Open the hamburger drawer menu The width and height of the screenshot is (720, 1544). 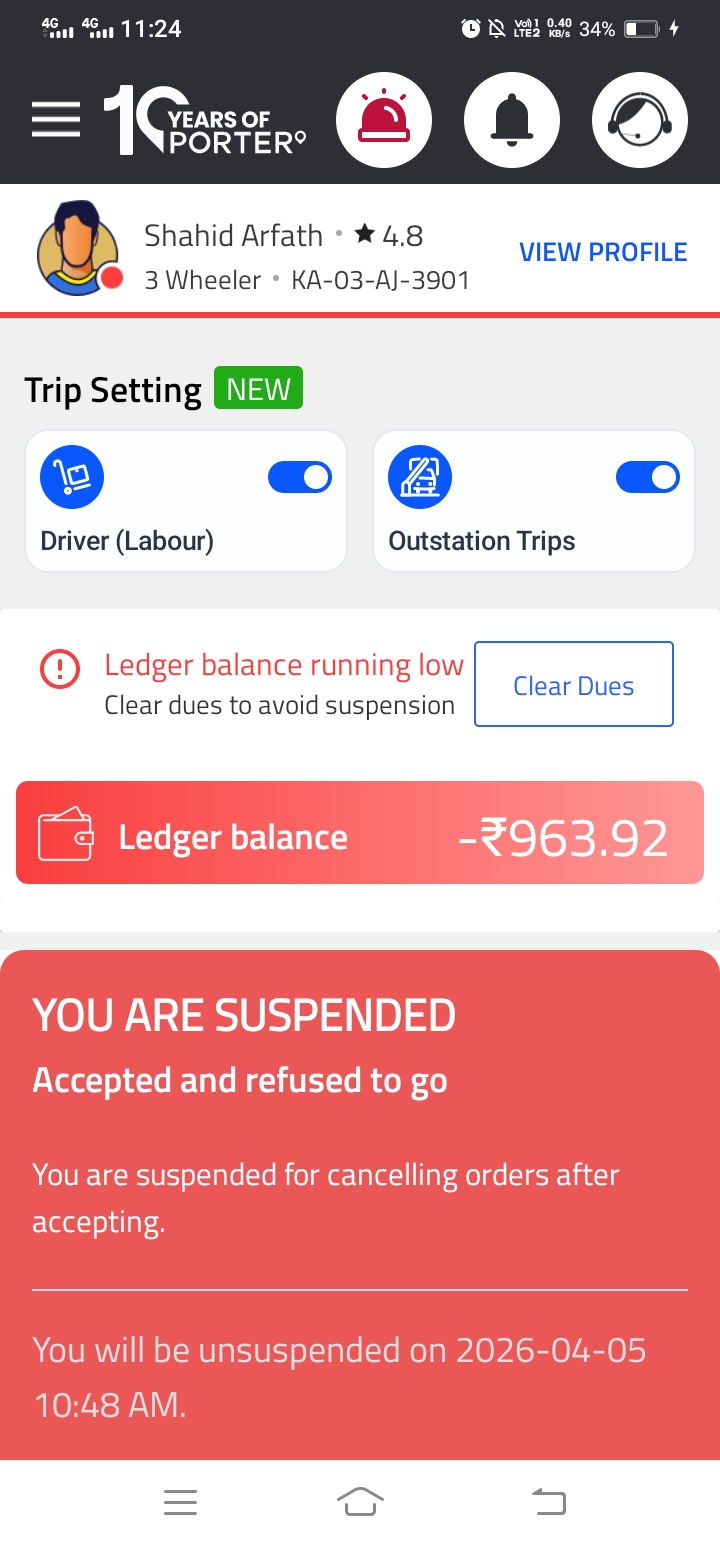(56, 120)
